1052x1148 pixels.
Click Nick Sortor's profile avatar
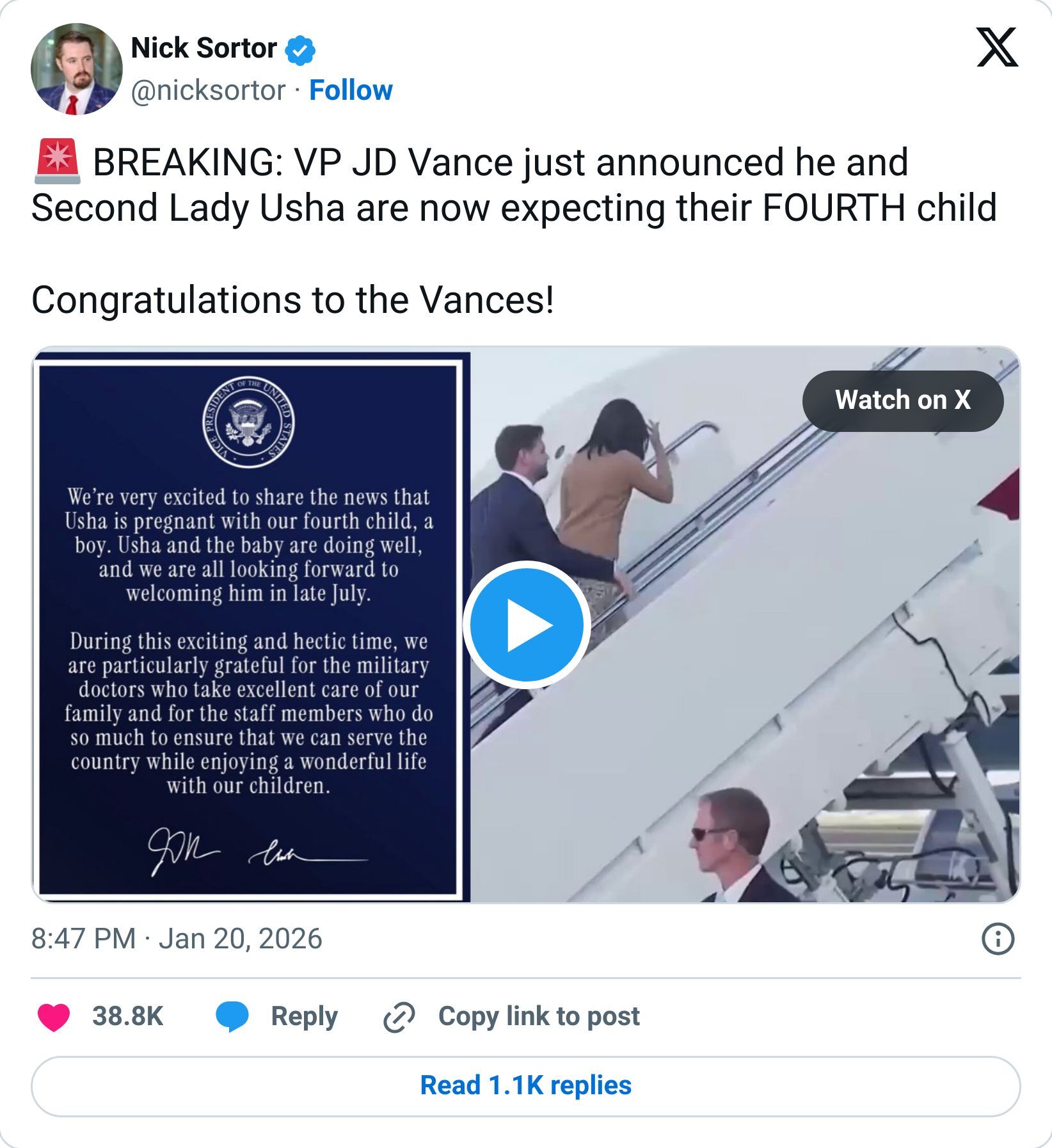click(76, 69)
